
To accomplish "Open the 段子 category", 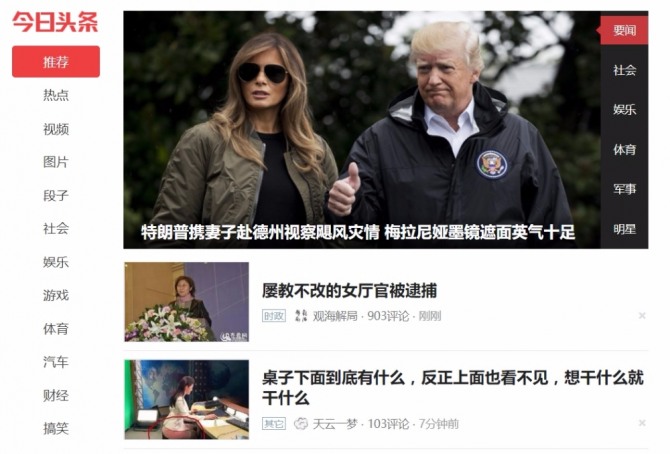I will pyautogui.click(x=56, y=195).
